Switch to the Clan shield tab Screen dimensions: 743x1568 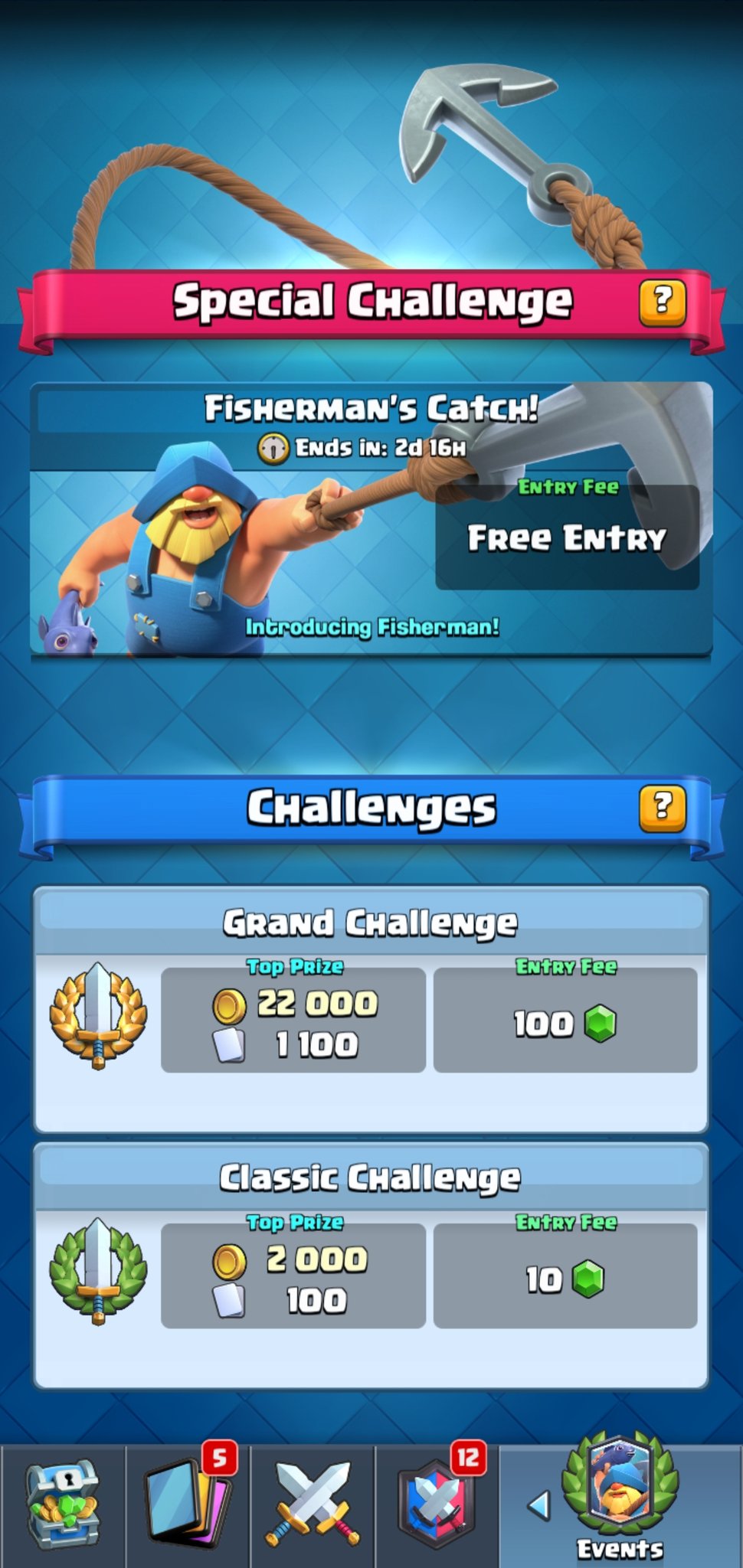[x=437, y=1507]
